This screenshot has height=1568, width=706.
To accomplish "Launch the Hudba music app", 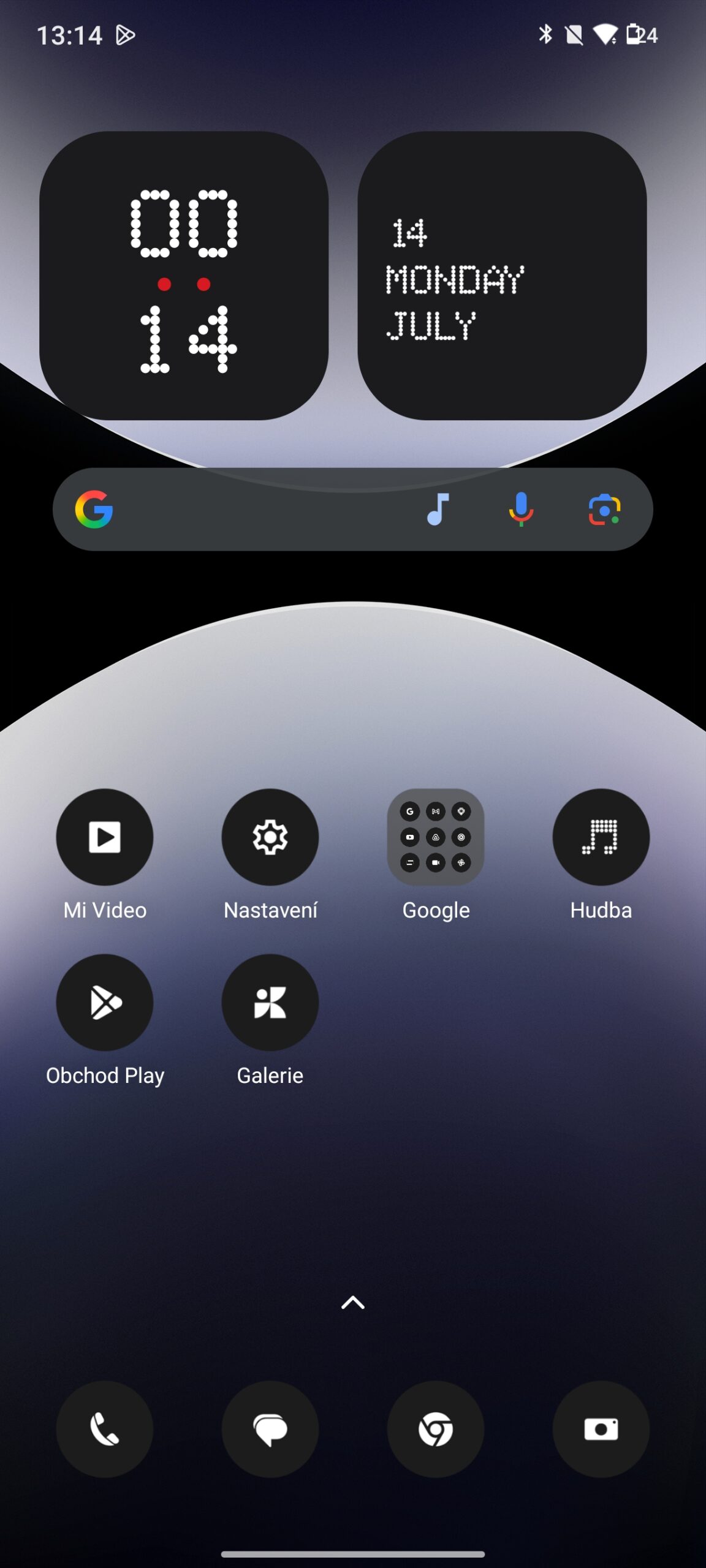I will tap(601, 837).
